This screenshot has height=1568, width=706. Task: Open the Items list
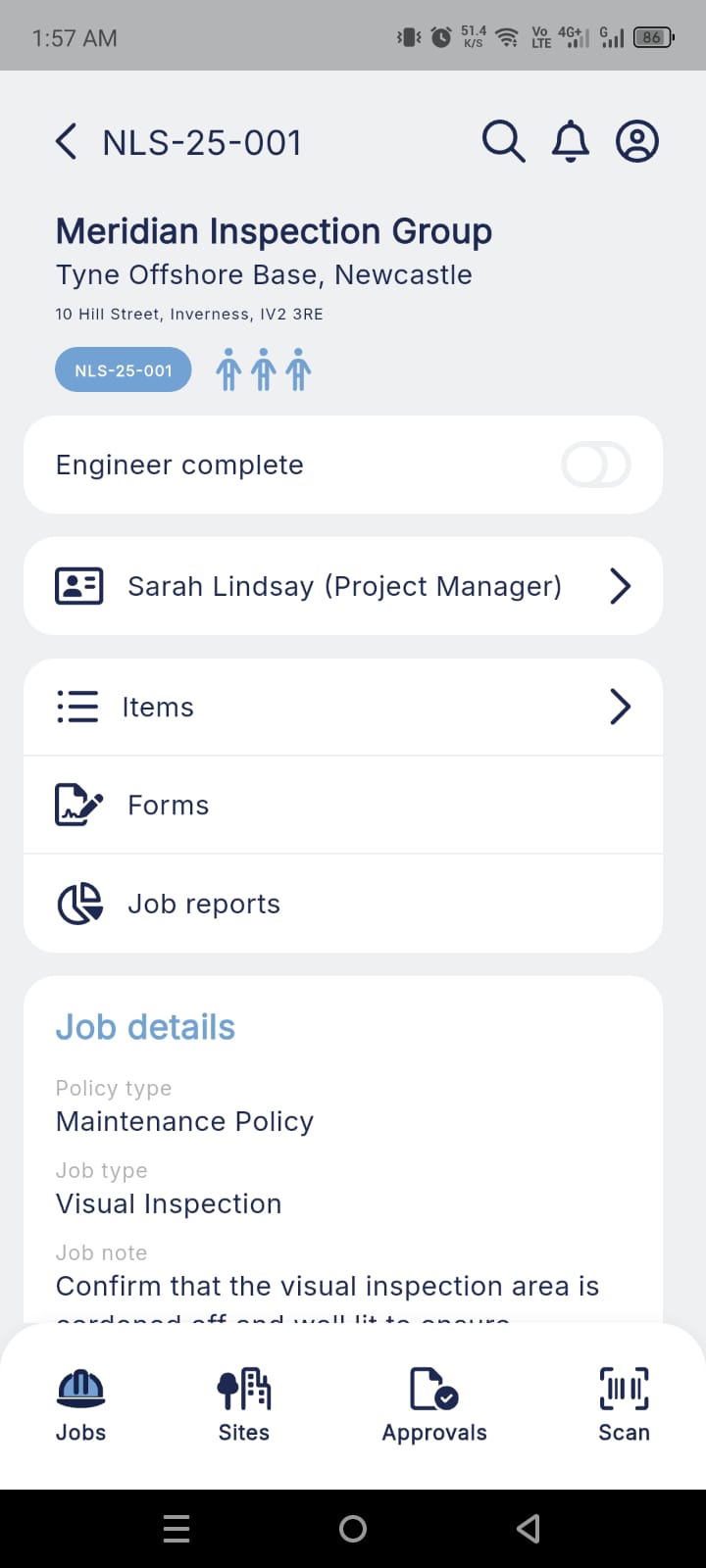pos(343,707)
